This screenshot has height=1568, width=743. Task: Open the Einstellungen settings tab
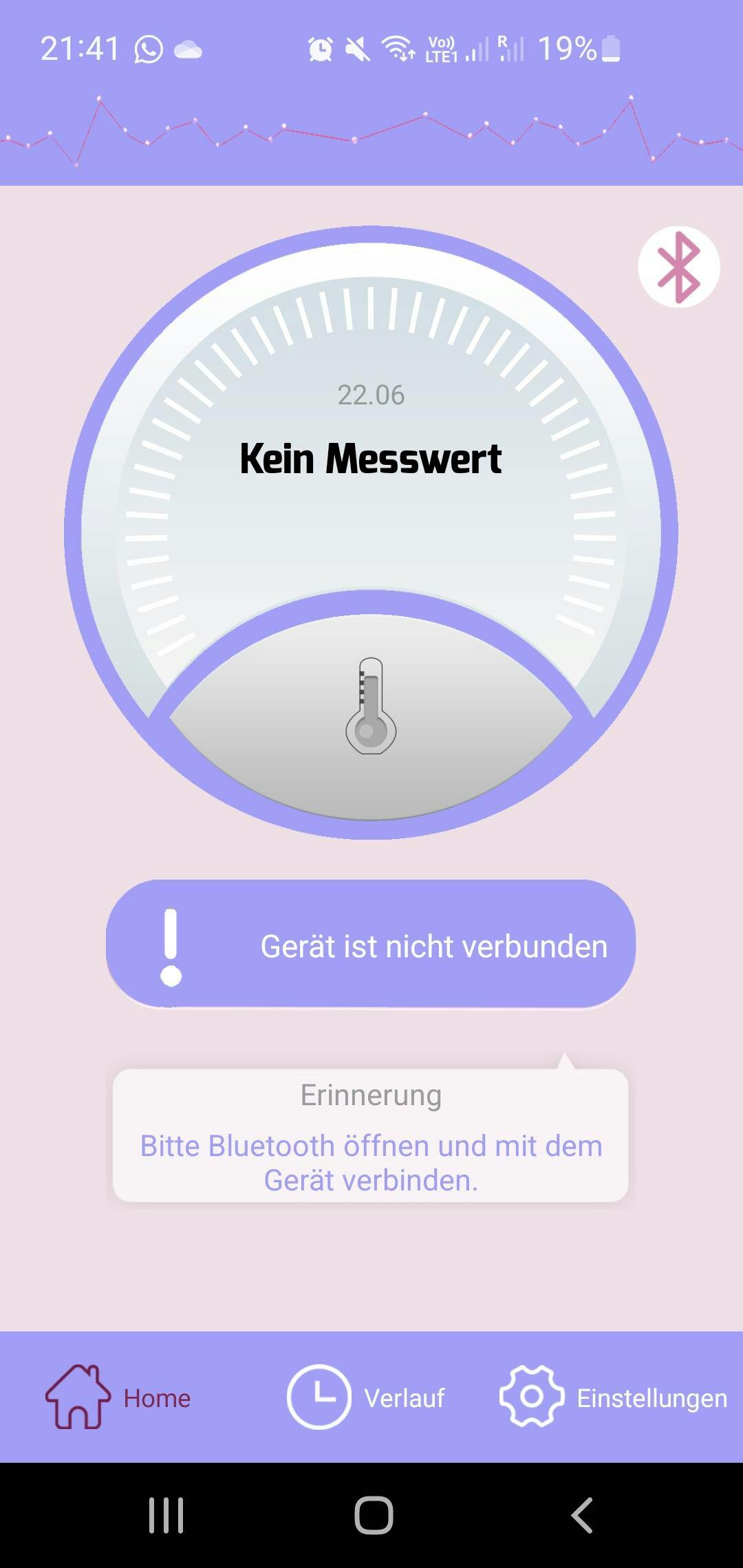(x=613, y=1397)
